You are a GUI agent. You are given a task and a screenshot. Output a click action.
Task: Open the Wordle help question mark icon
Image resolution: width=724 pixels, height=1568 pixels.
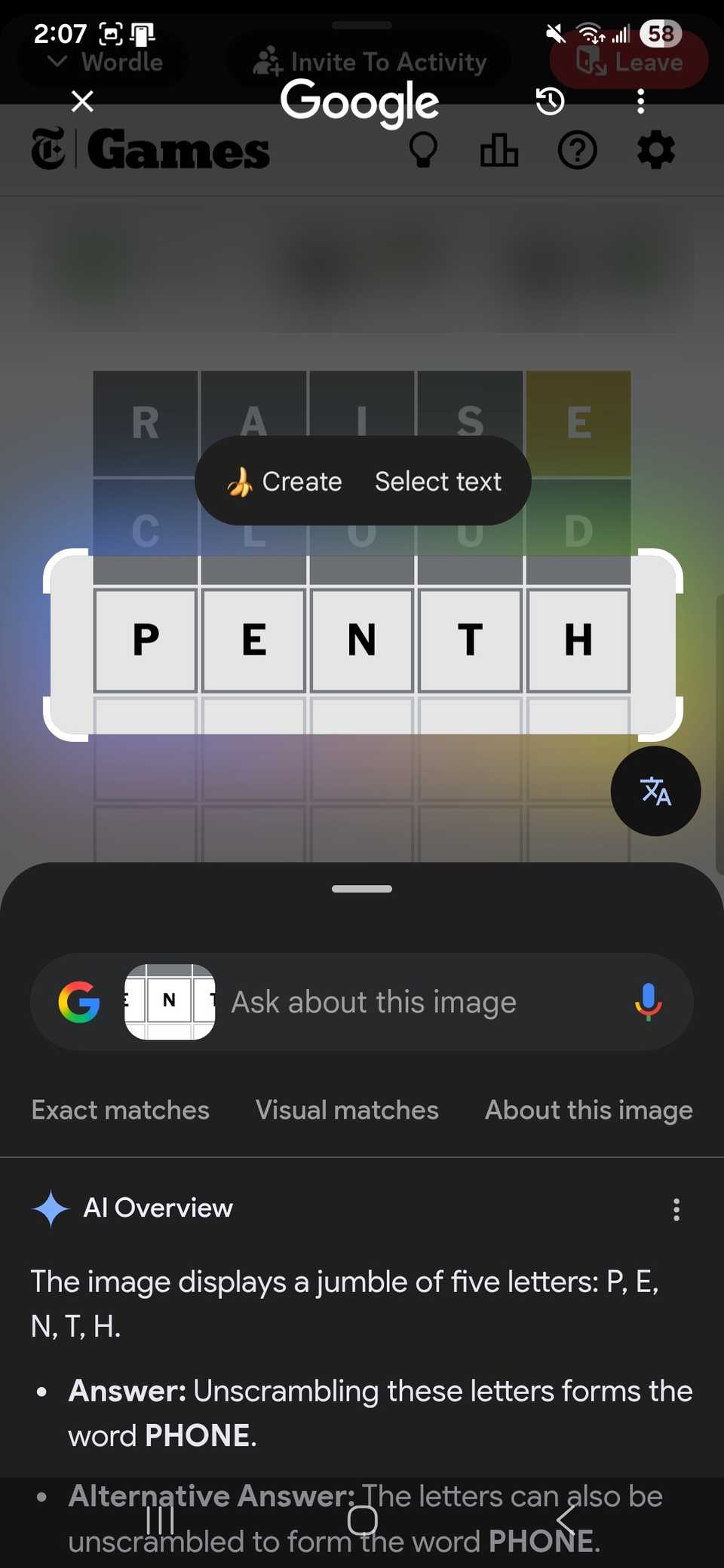click(x=577, y=149)
